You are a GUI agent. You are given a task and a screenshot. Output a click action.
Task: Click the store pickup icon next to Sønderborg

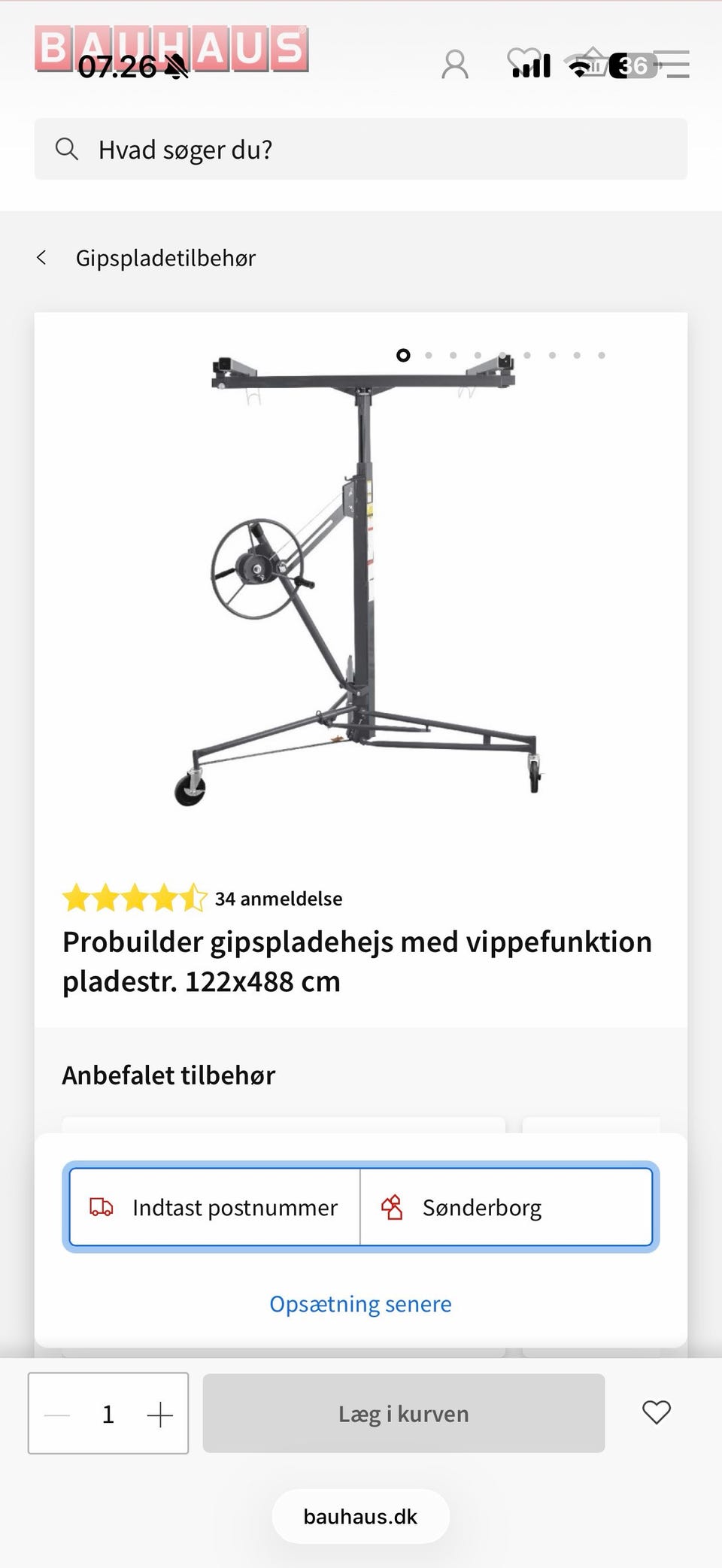coord(393,1206)
